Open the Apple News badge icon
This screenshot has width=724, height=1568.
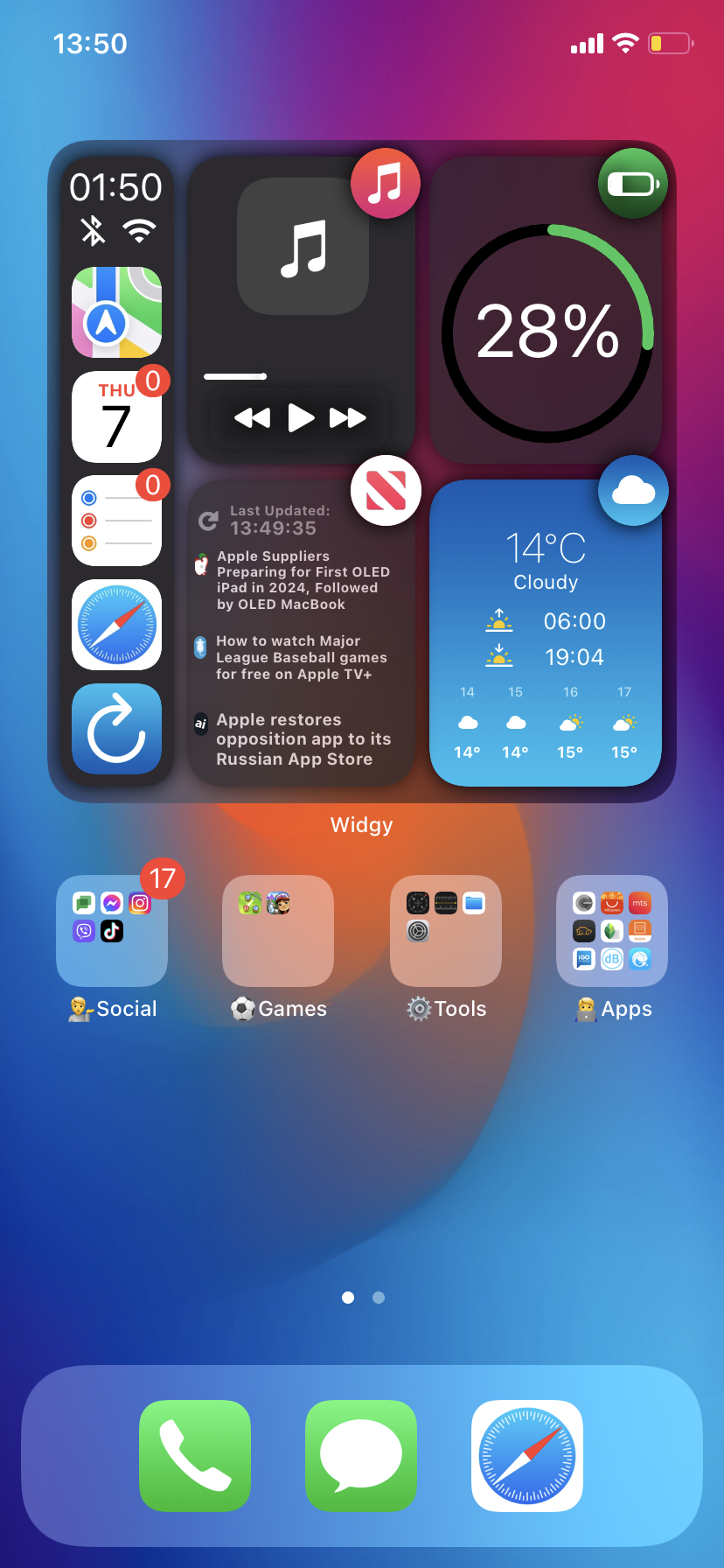point(386,490)
